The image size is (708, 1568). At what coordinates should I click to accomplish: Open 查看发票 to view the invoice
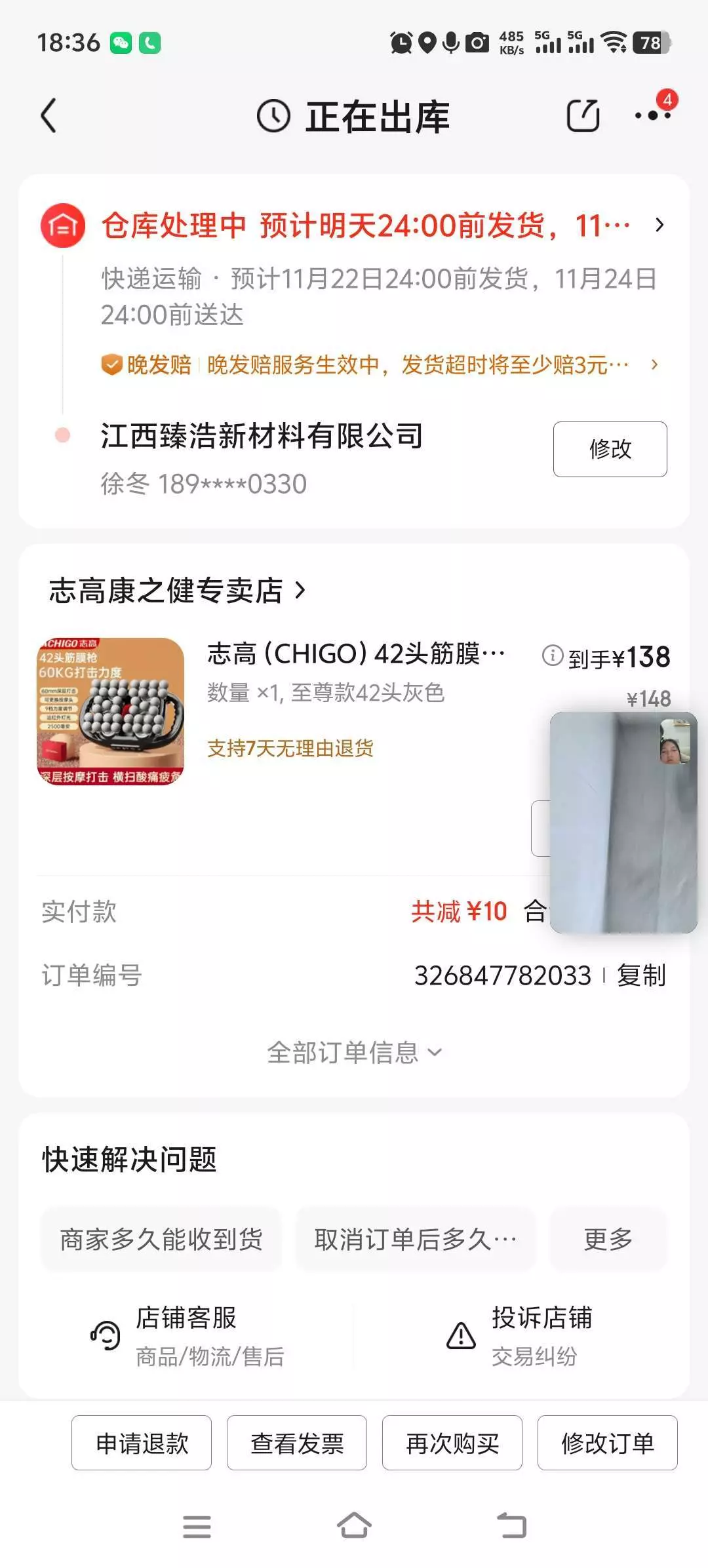pyautogui.click(x=297, y=1443)
